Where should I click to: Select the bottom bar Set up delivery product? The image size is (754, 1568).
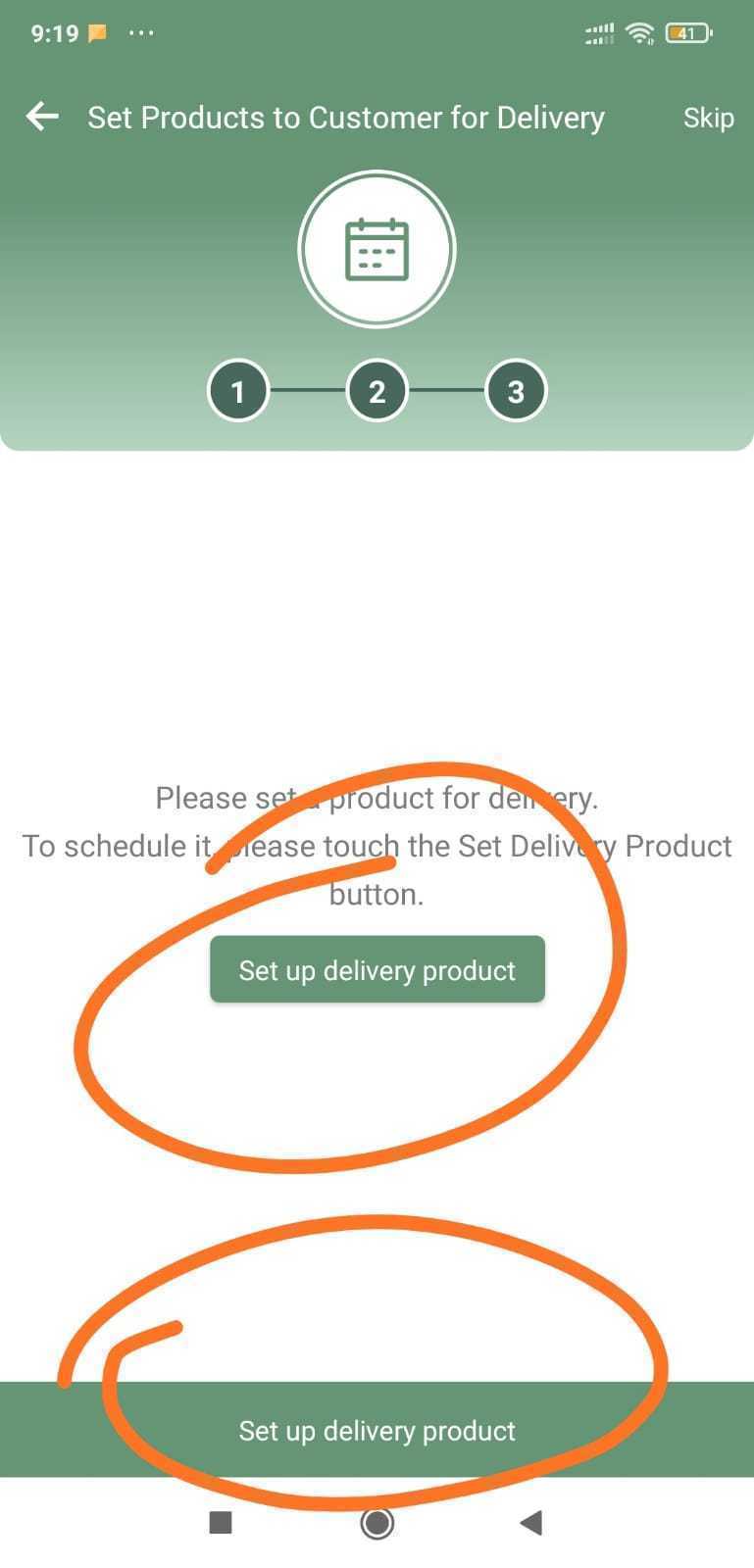[x=377, y=1430]
